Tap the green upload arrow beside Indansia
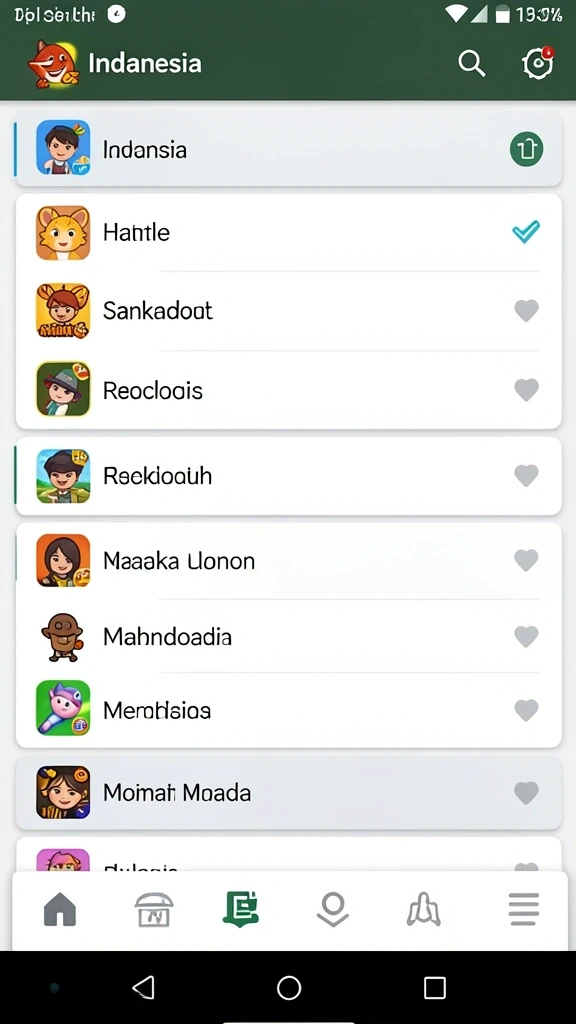576x1024 pixels. [x=526, y=149]
